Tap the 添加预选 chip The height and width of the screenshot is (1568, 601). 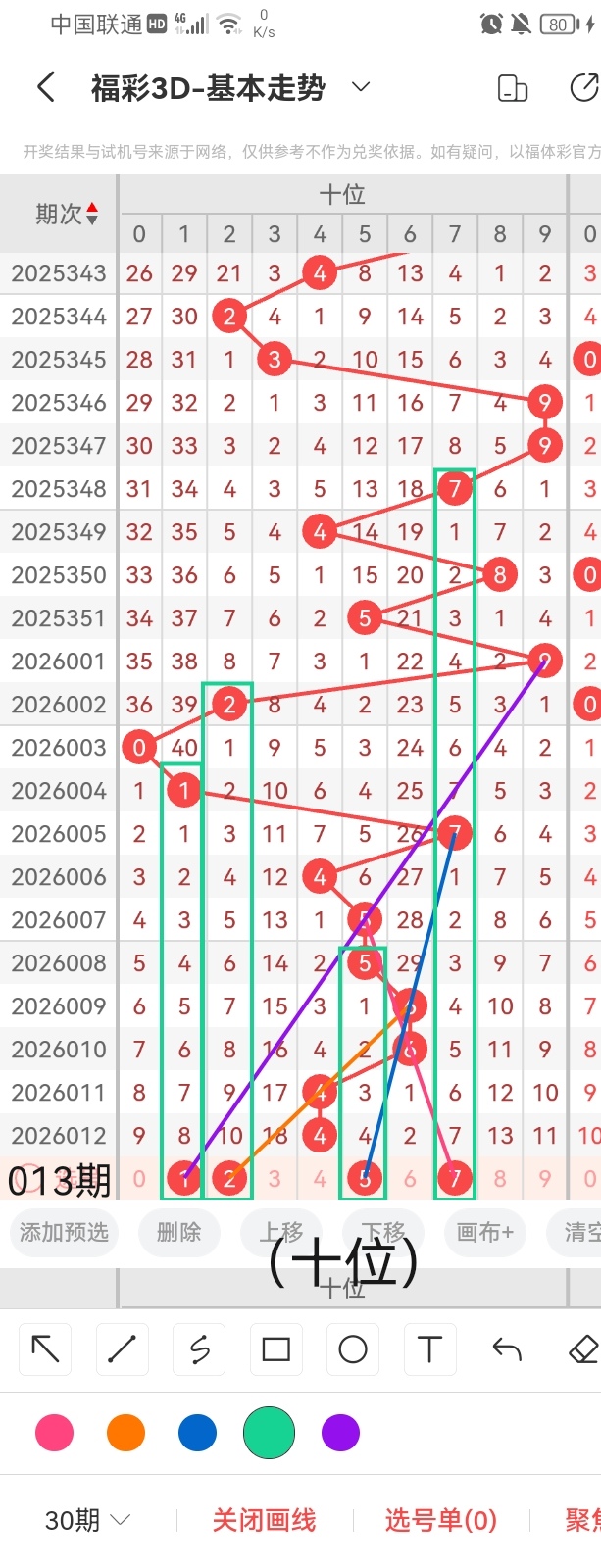pyautogui.click(x=65, y=1232)
